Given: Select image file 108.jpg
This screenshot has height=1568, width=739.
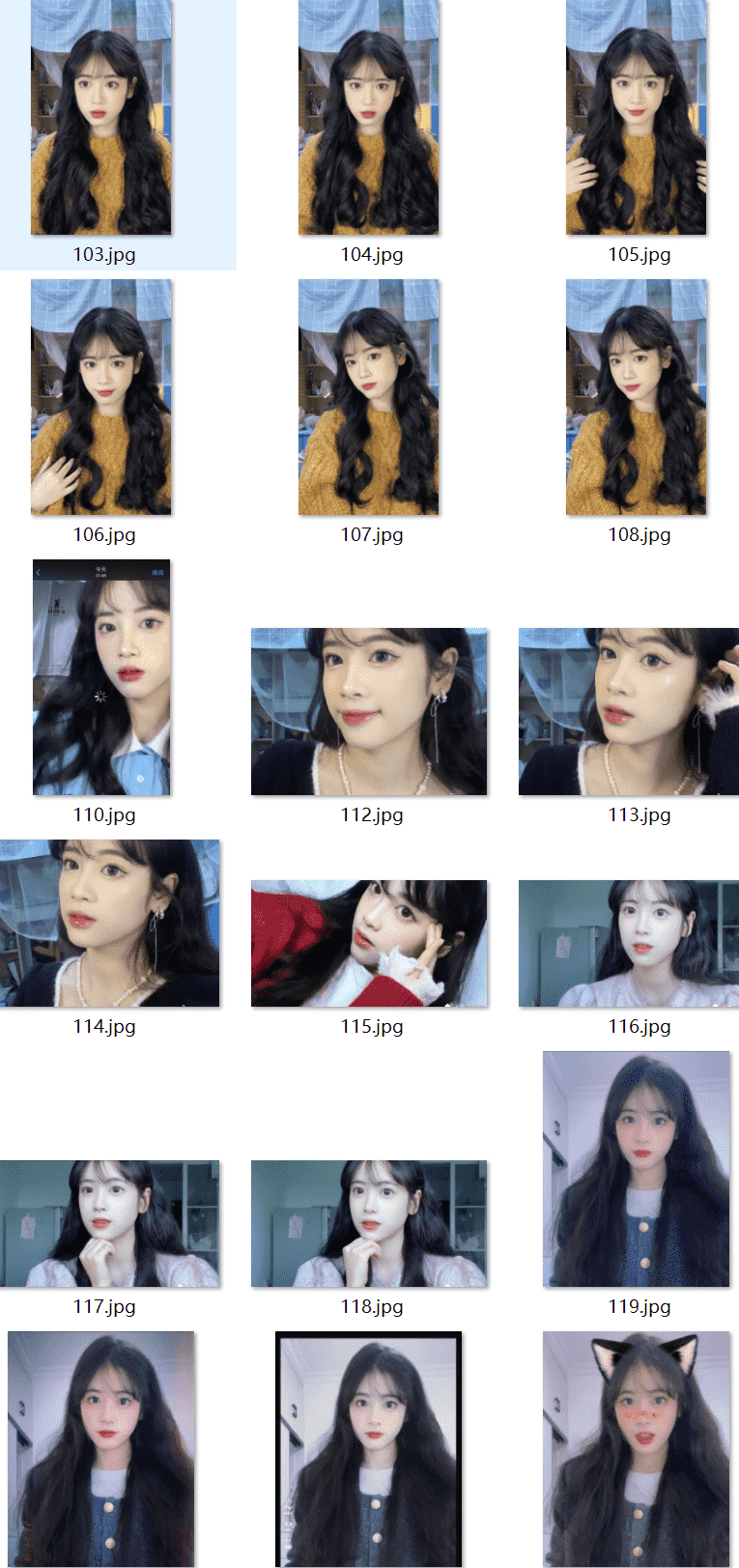Looking at the screenshot, I should 637,397.
